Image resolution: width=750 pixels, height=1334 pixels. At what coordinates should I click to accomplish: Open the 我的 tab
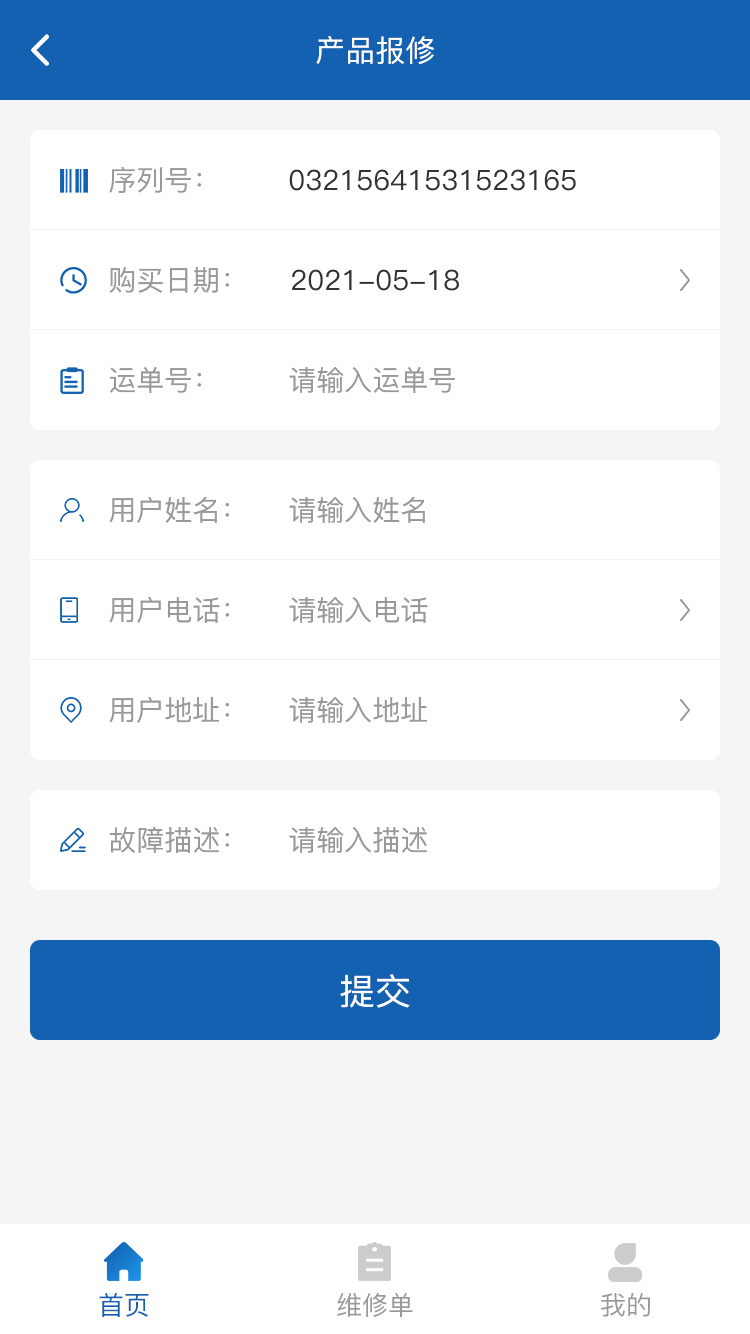coord(625,1280)
